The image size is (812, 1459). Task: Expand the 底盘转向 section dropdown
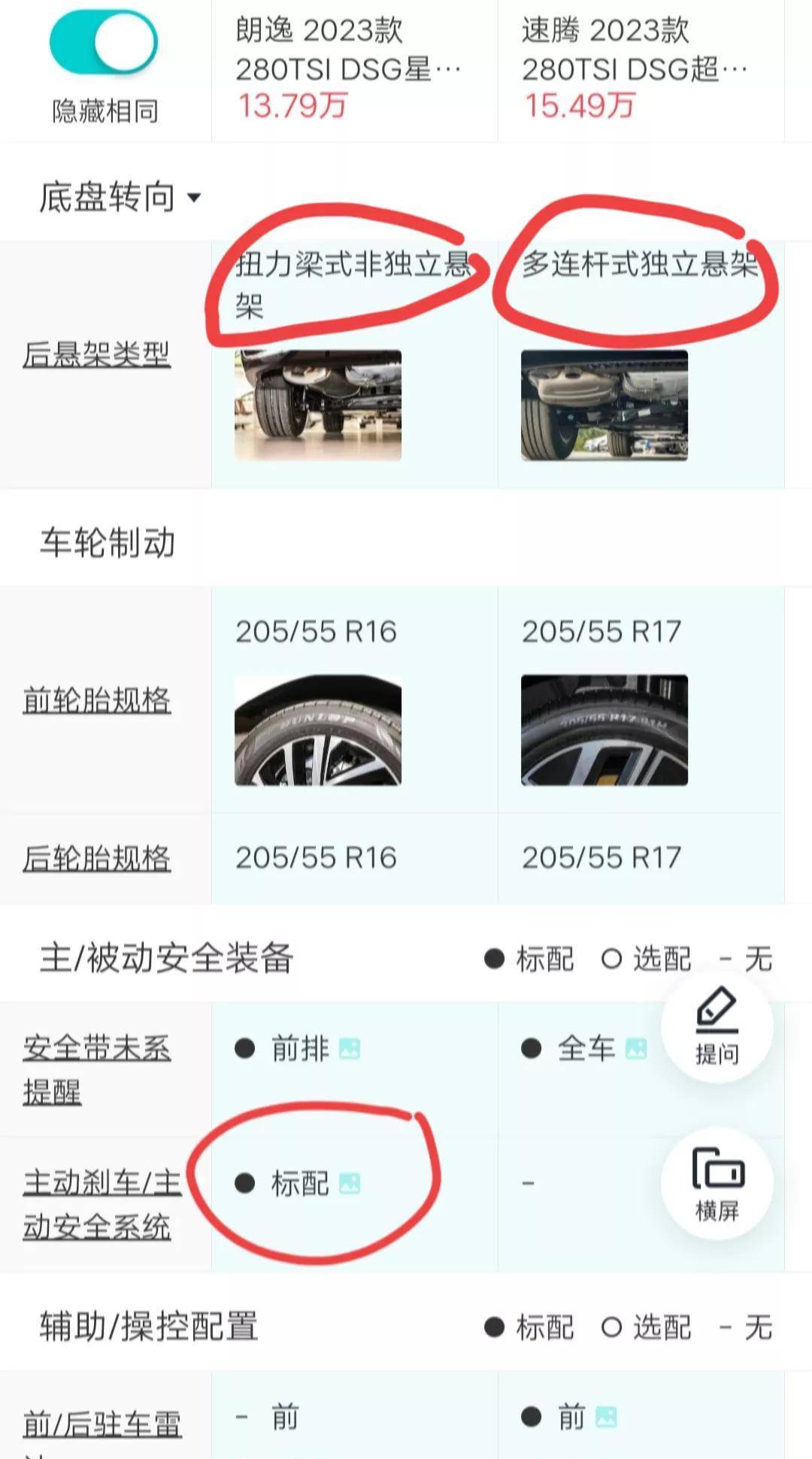[120, 198]
